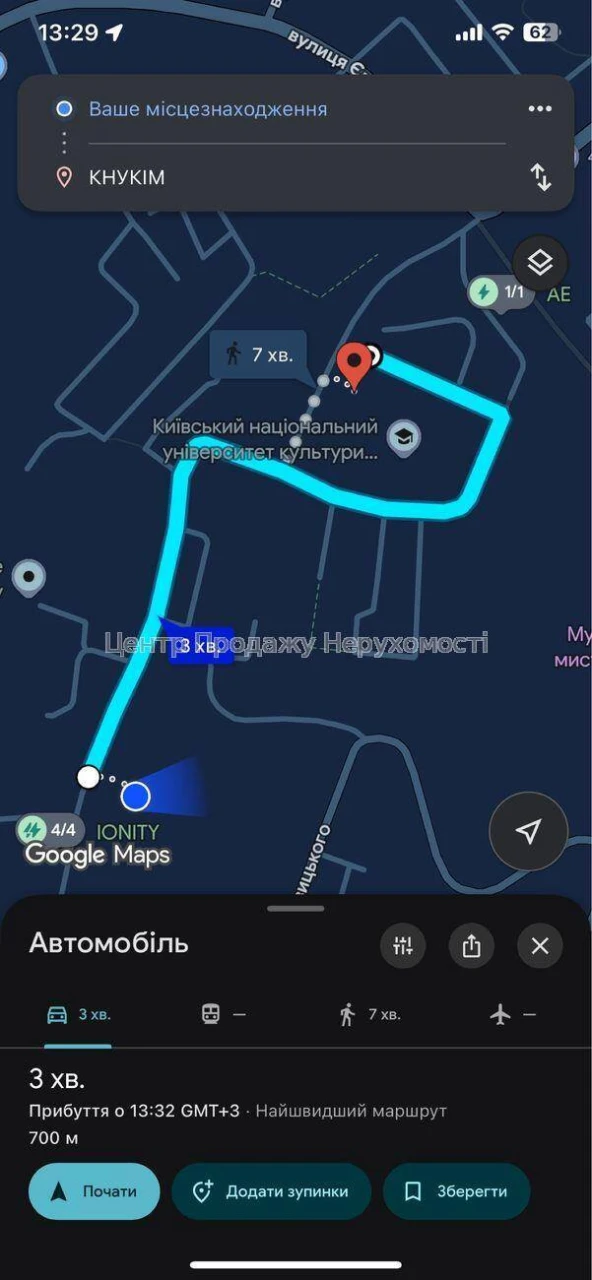This screenshot has height=1280, width=592.
Task: Select the car travel mode tab
Action: coord(79,1014)
